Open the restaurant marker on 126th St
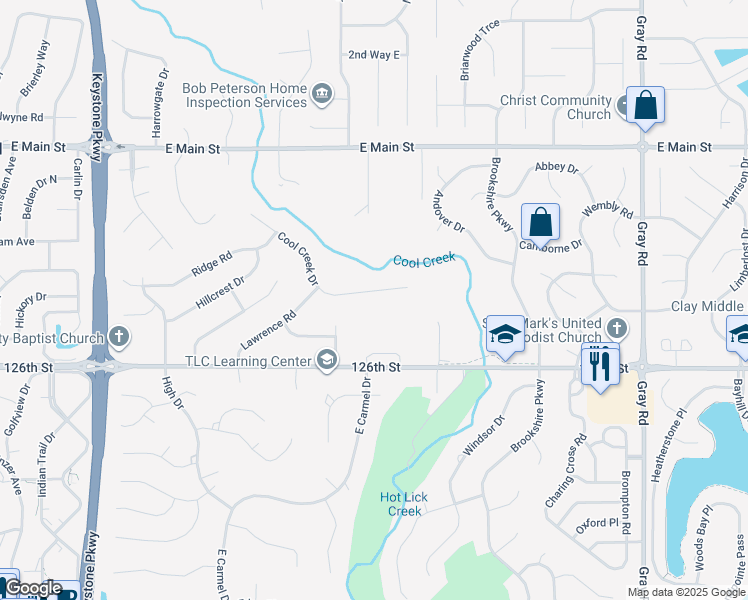 point(600,369)
